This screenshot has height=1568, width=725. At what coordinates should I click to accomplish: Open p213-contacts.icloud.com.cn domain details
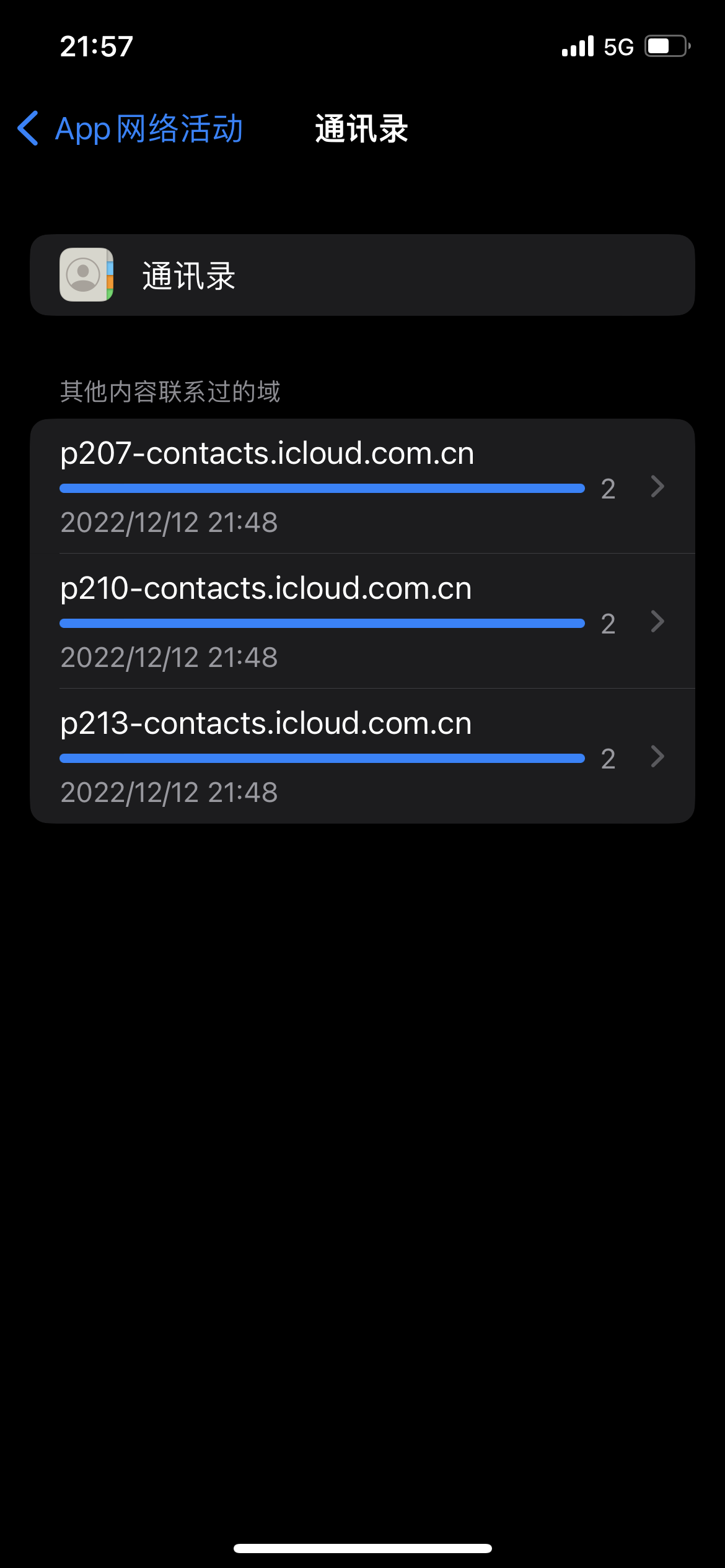tap(362, 756)
